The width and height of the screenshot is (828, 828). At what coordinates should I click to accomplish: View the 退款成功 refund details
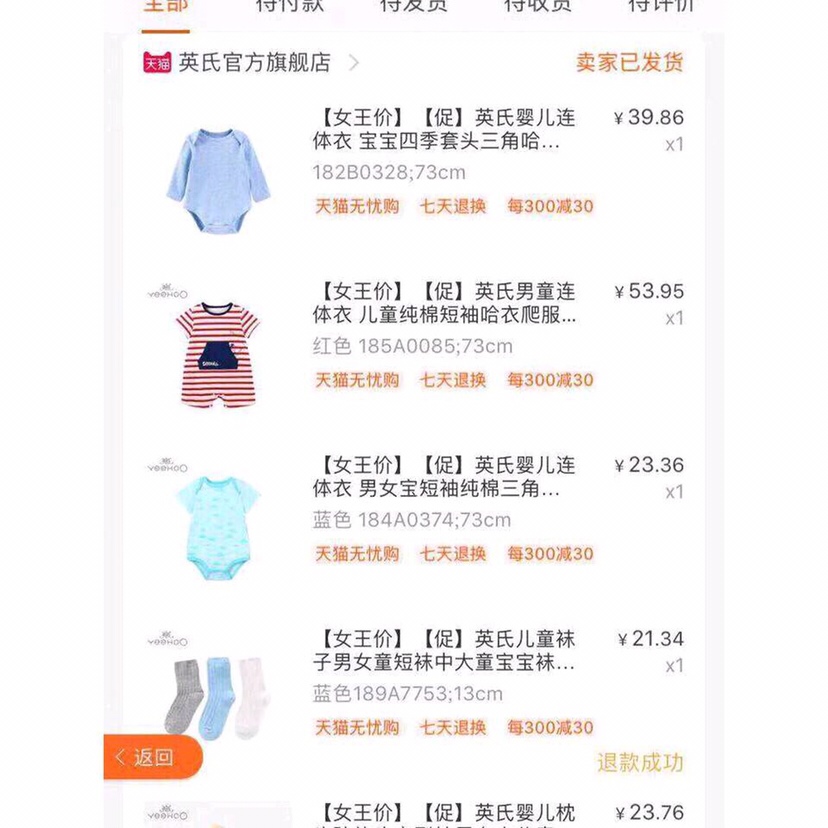pos(640,762)
